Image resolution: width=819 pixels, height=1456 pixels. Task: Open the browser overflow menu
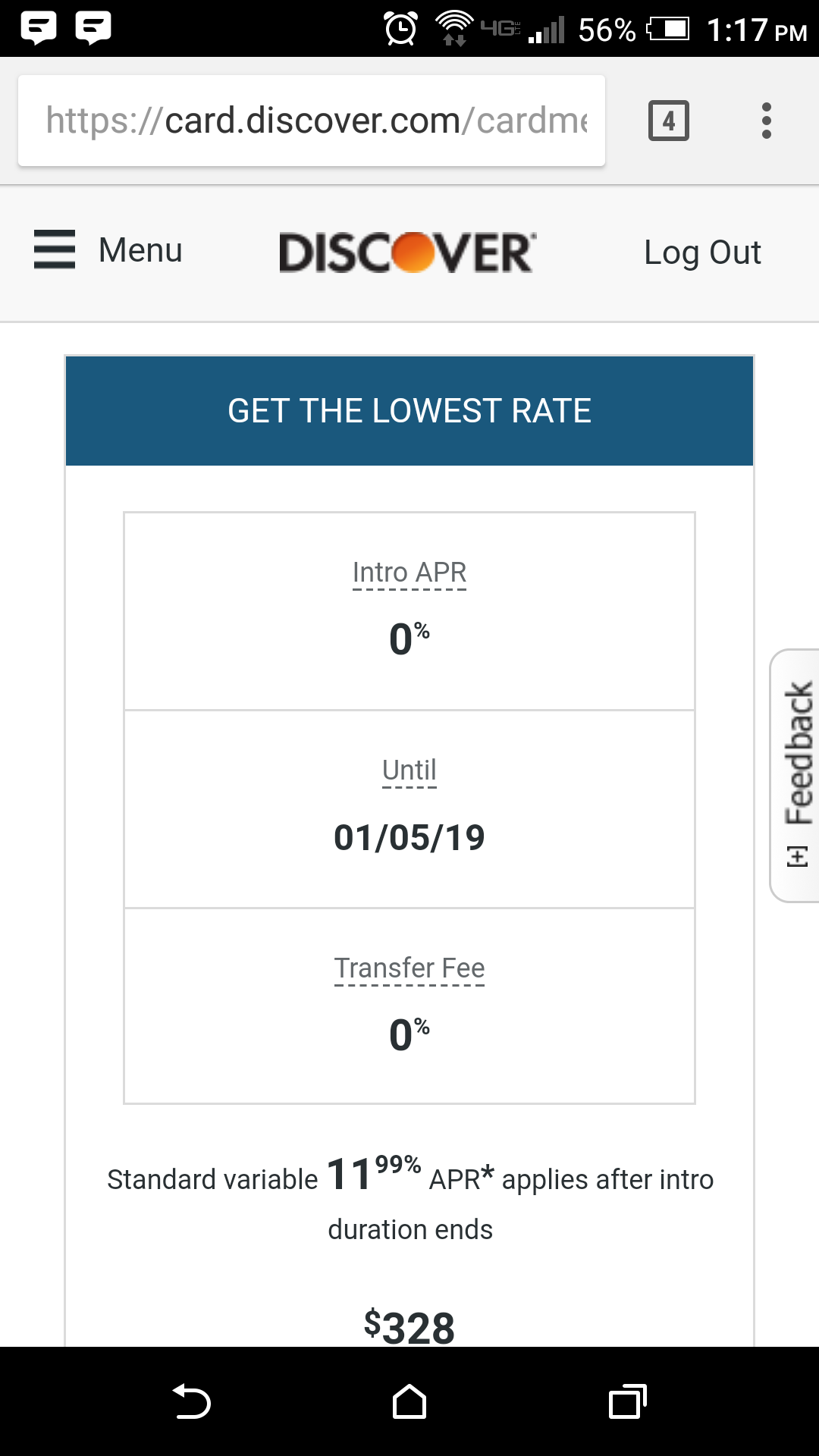click(x=767, y=121)
